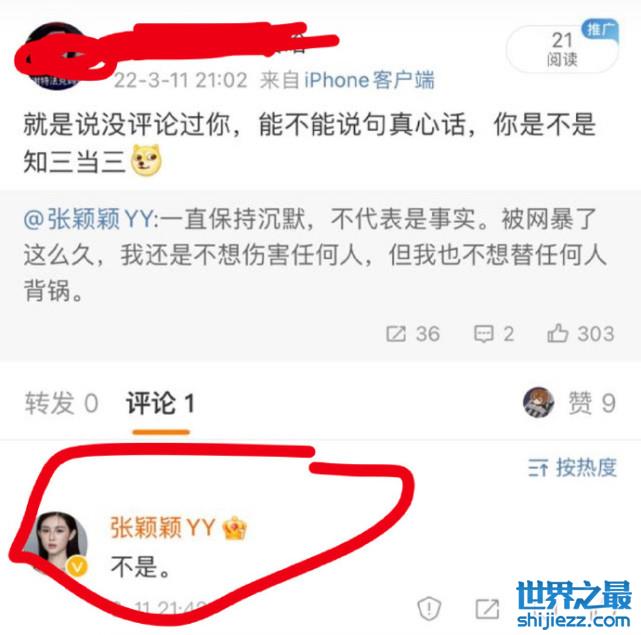The height and width of the screenshot is (635, 641).
Task: Change comment sorting via 按热度
Action: pos(570,466)
